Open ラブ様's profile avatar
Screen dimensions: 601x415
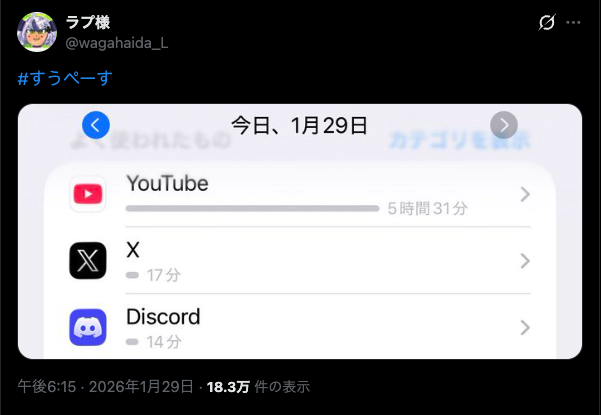[37, 32]
